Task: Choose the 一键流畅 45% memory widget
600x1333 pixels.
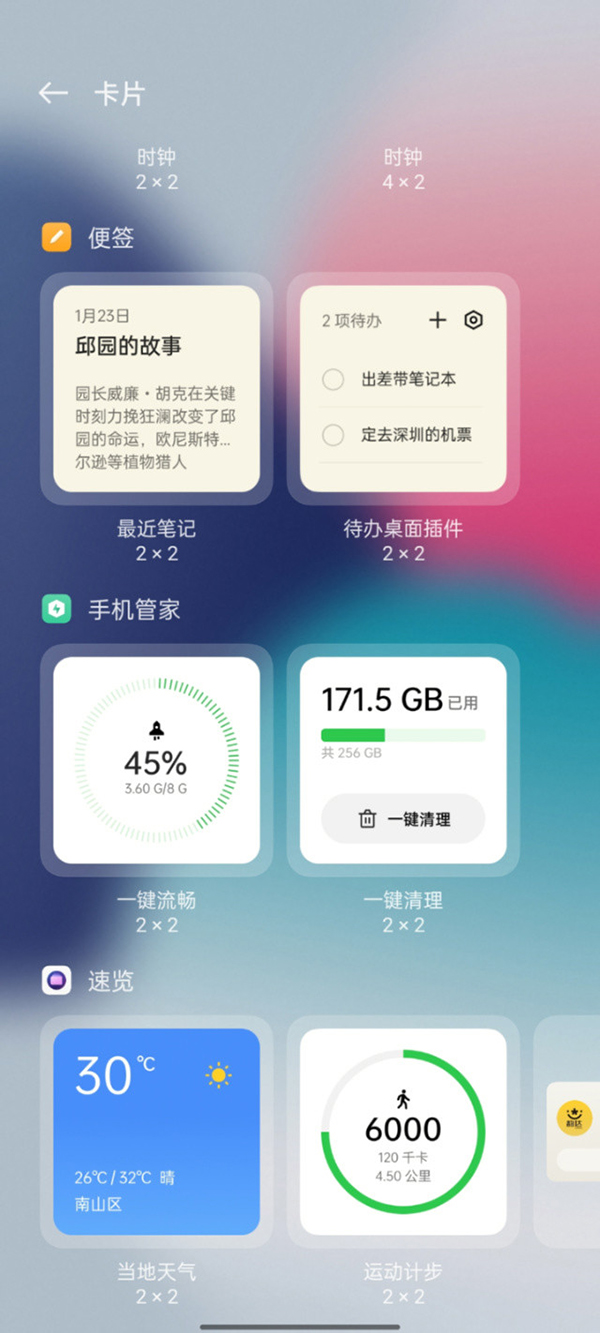Action: [x=156, y=760]
